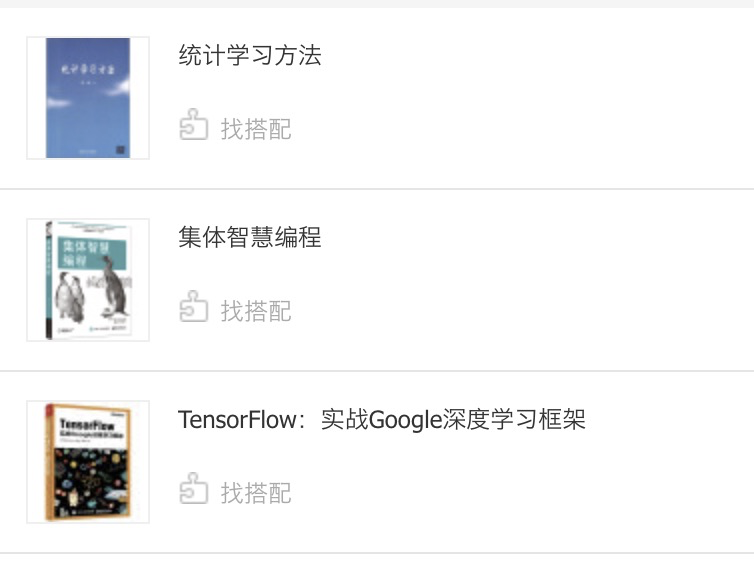Screen dimensions: 754x562
Task: Tap 找搭配 under 集体智慧编程
Action: (236, 310)
